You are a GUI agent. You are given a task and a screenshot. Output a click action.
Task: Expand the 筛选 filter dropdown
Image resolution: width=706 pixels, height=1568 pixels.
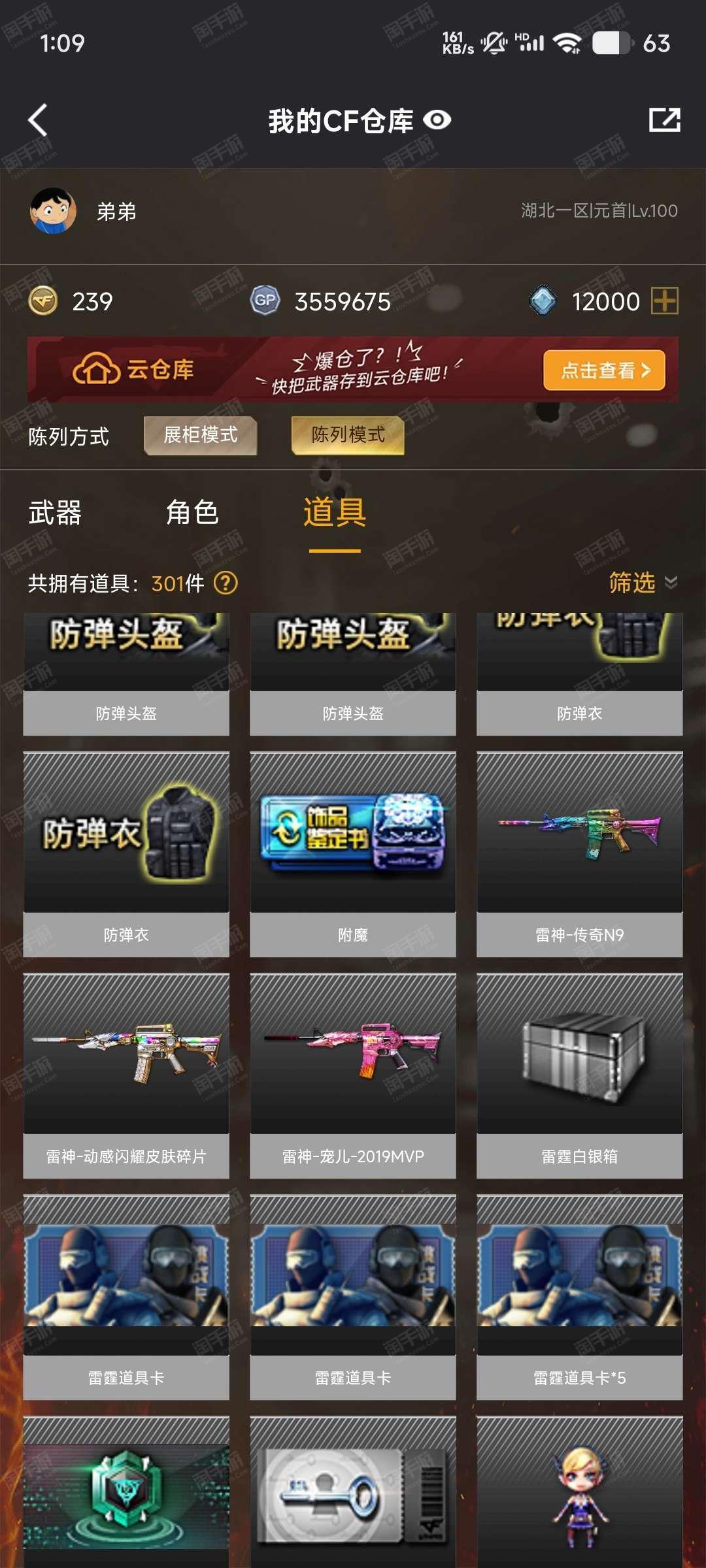point(643,582)
